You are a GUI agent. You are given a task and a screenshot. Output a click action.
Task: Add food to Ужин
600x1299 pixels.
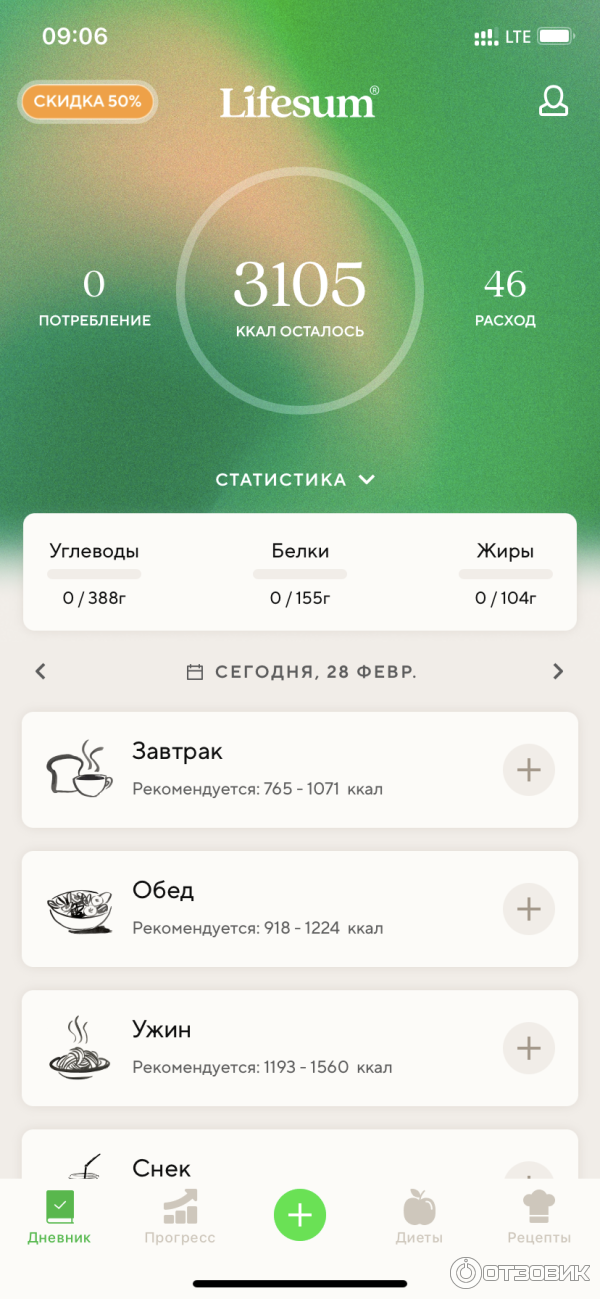(528, 1048)
